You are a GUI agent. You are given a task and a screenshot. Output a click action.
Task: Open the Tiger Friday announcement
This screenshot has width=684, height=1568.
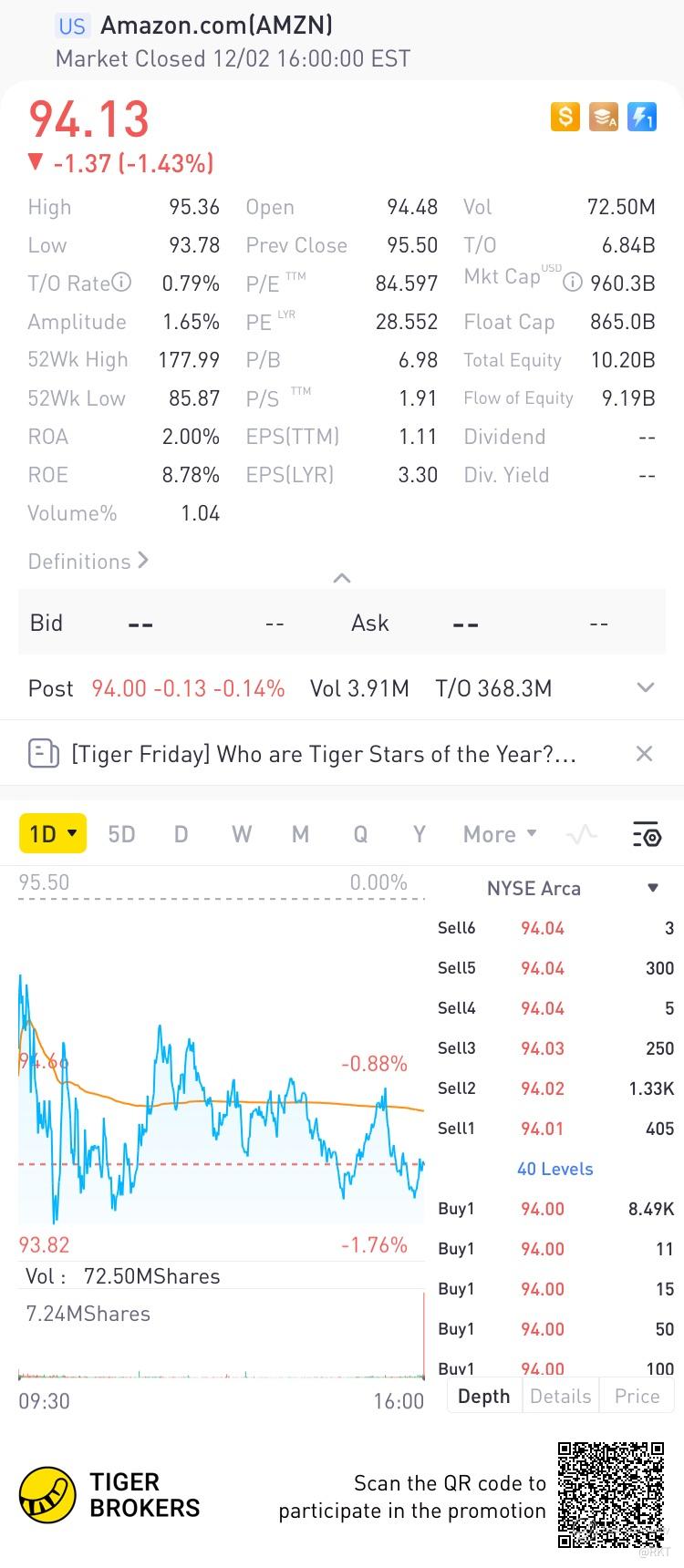click(323, 754)
